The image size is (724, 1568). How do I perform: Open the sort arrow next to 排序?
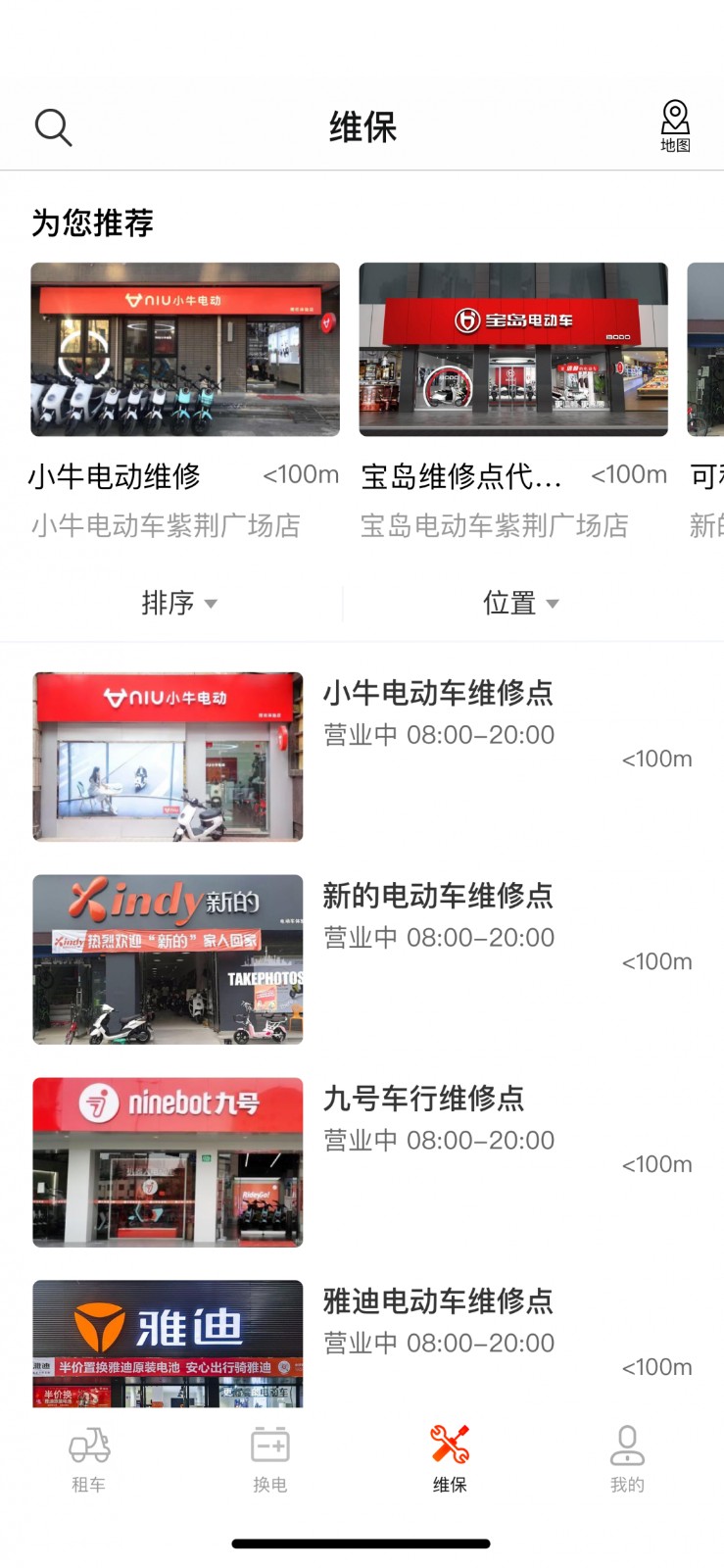pyautogui.click(x=213, y=606)
